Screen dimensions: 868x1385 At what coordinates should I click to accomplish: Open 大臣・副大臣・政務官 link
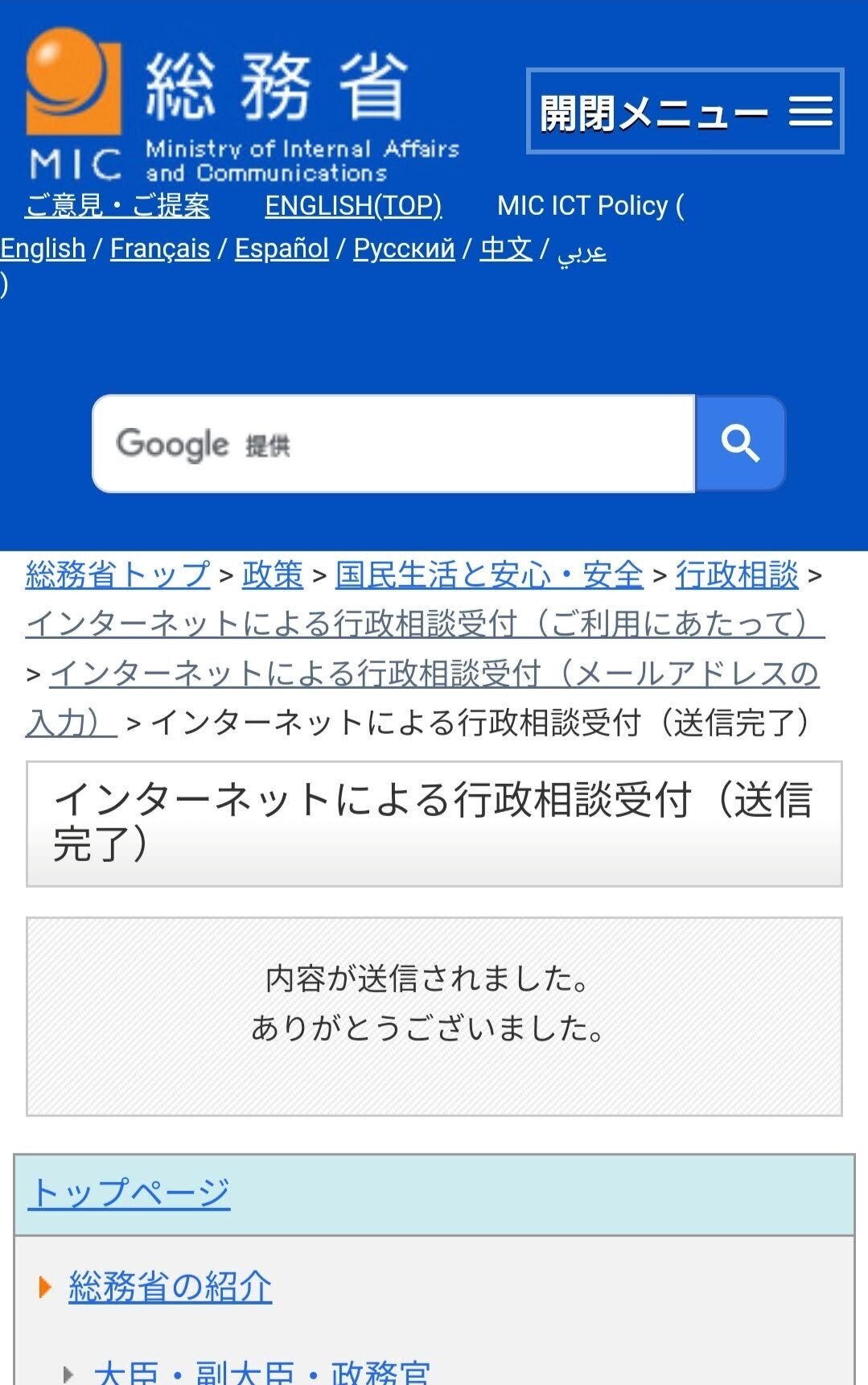[x=261, y=1371]
